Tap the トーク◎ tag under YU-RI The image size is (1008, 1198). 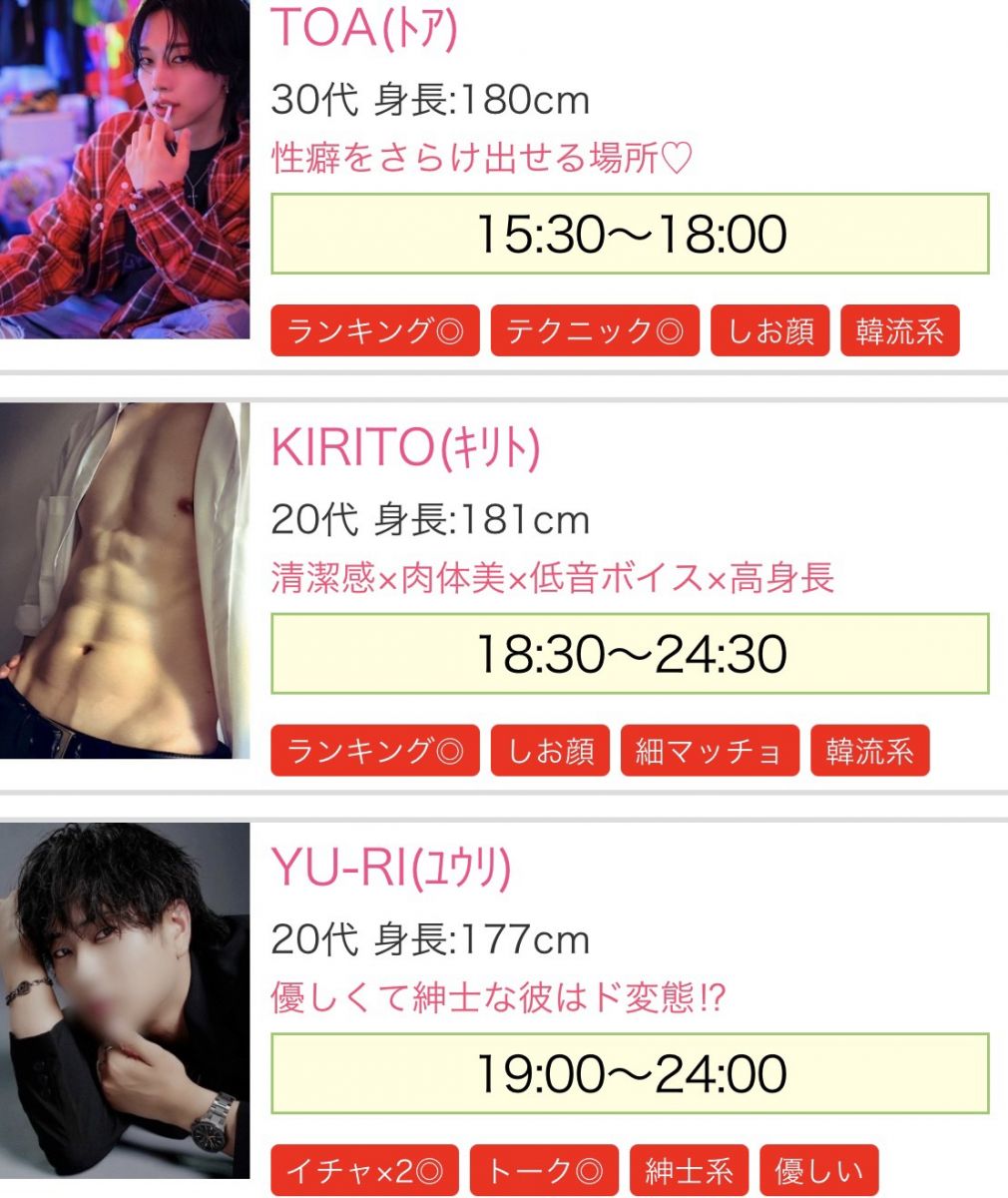[544, 1170]
